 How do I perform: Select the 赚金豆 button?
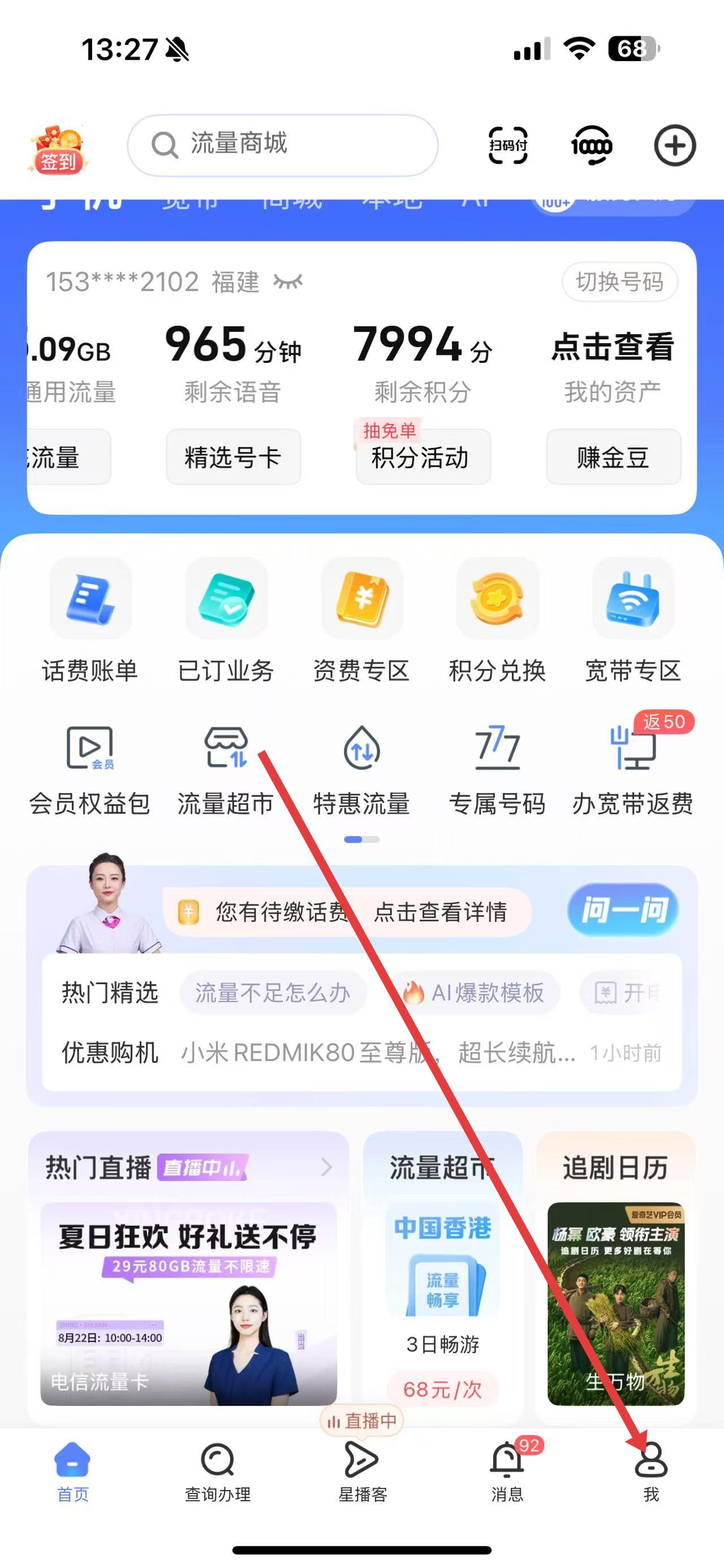point(613,457)
